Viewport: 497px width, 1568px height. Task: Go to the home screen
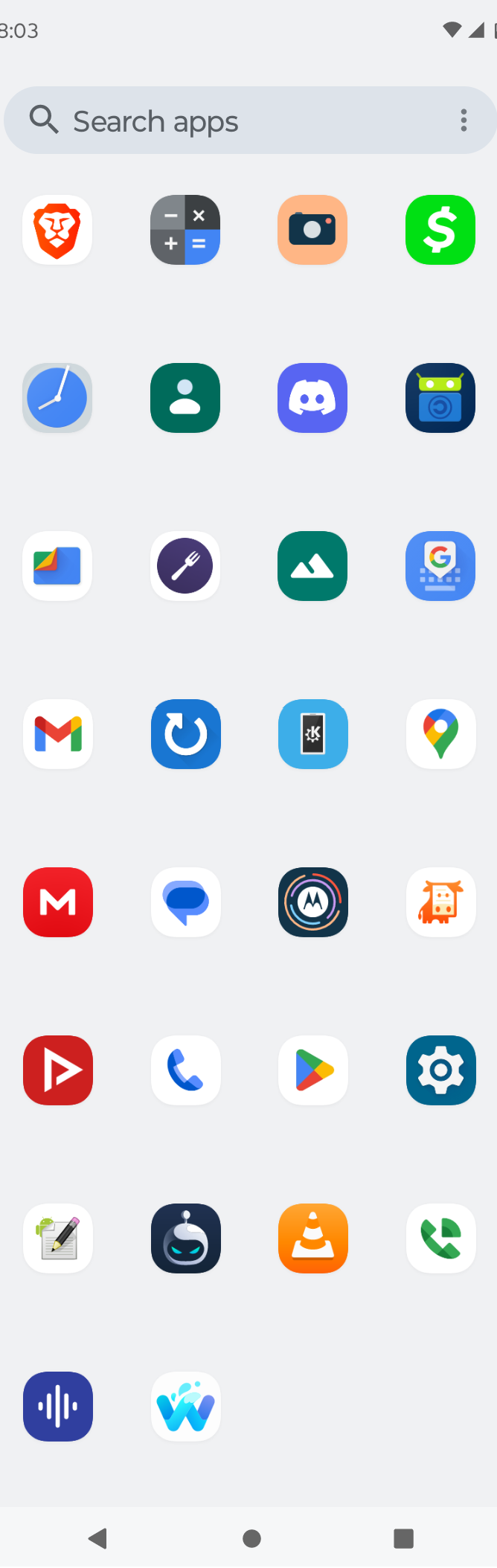pyautogui.click(x=251, y=1538)
